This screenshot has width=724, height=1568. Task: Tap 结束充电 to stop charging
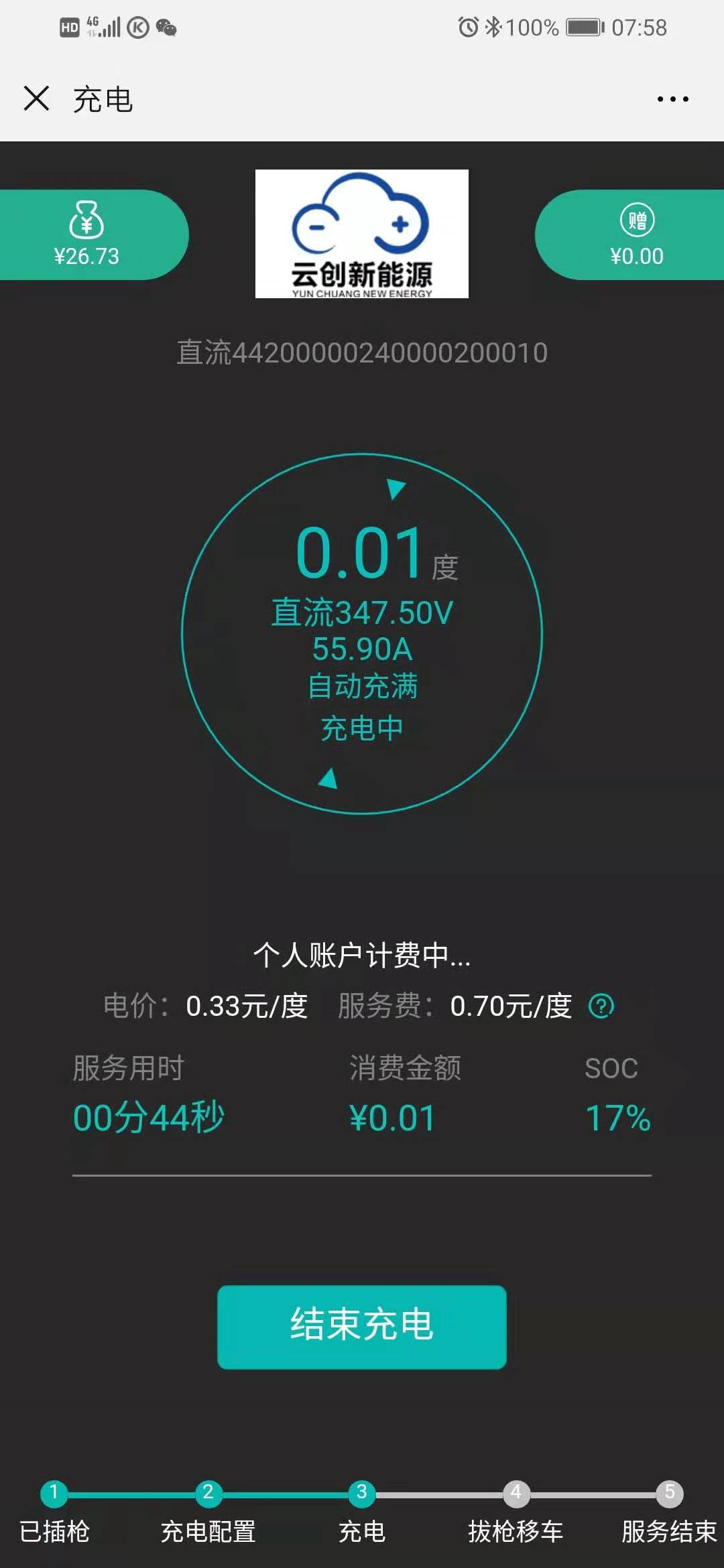[361, 1326]
